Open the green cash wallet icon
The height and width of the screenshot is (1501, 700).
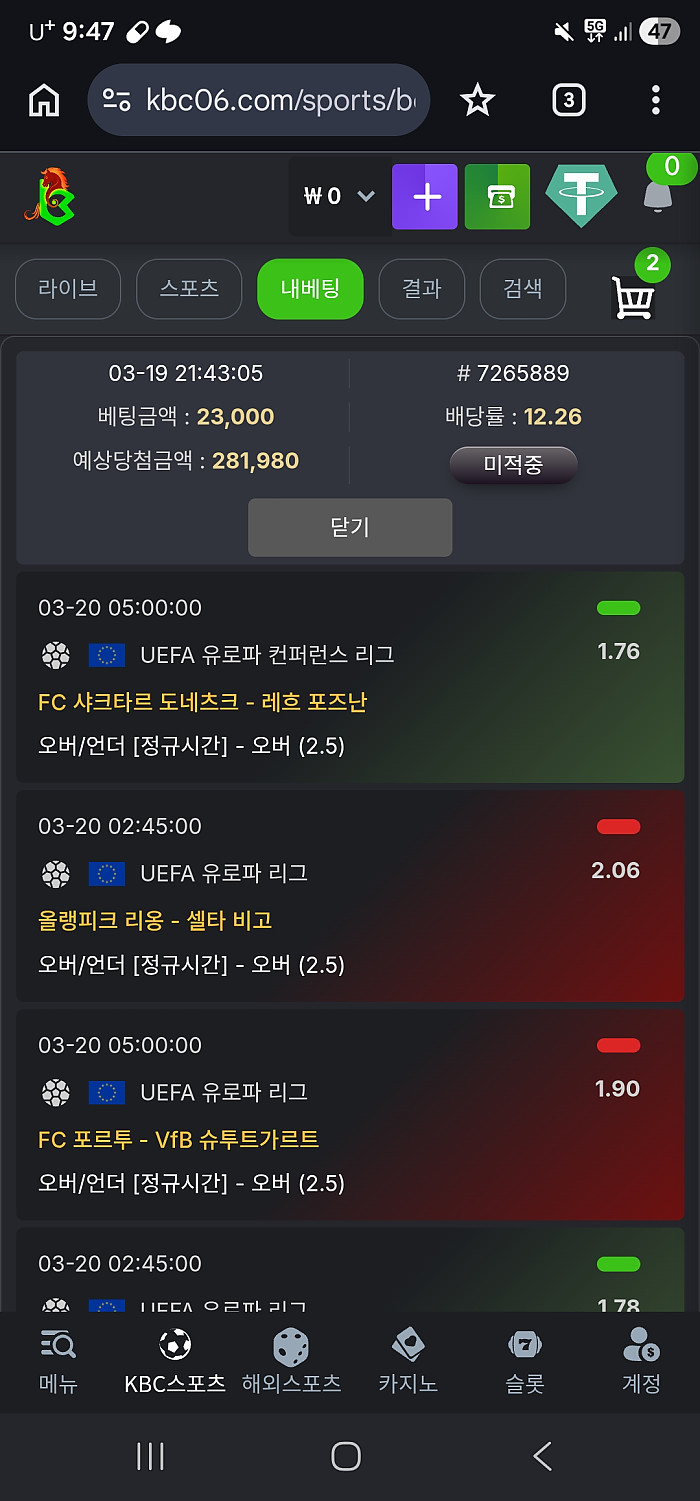tap(497, 196)
